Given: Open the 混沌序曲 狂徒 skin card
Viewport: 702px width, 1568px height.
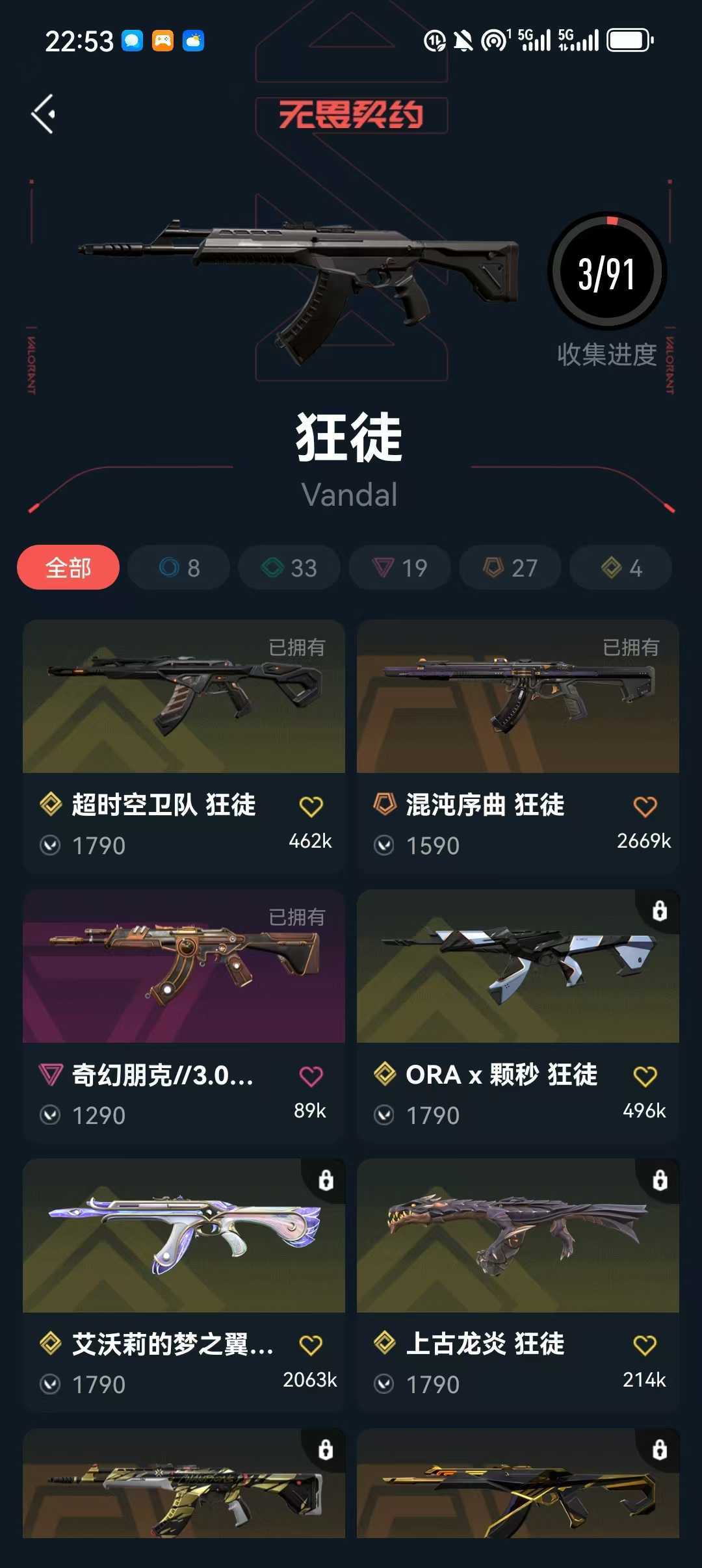Looking at the screenshot, I should (518, 746).
